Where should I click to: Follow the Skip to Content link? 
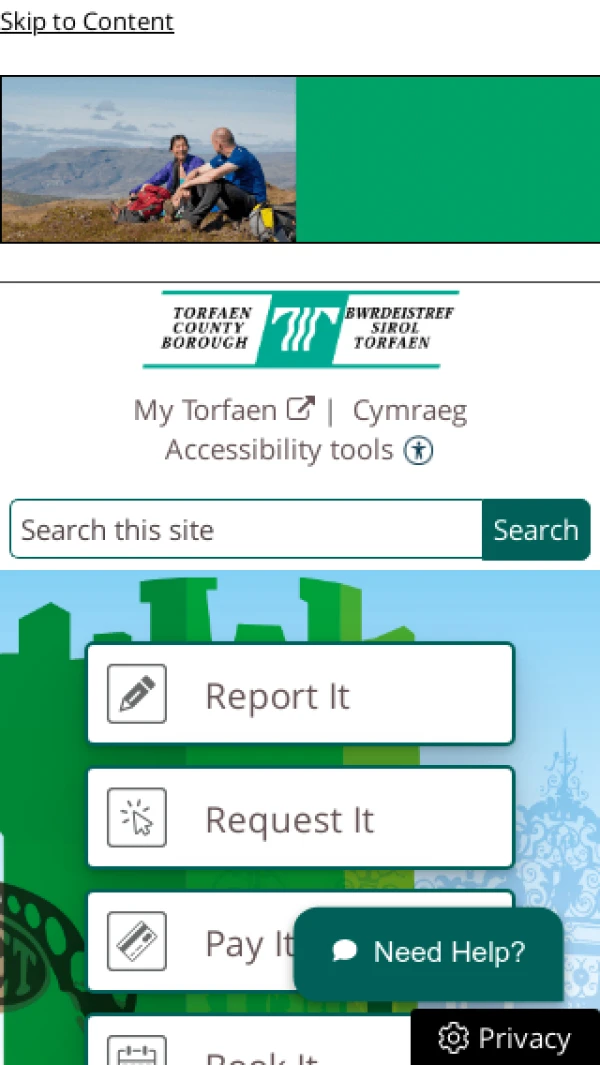click(x=87, y=21)
